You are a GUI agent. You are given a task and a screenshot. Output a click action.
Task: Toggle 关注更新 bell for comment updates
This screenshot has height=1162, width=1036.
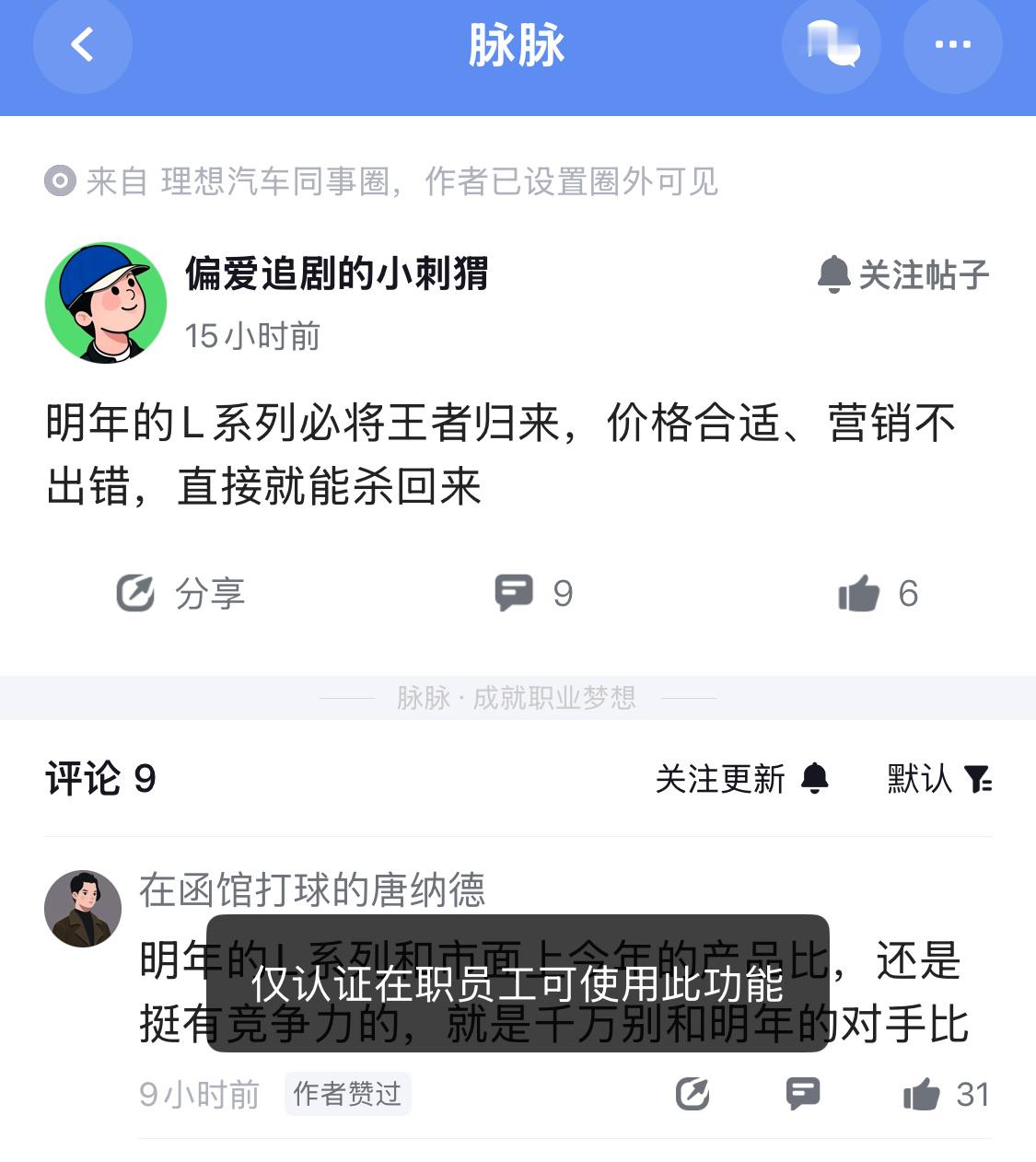coord(739,779)
